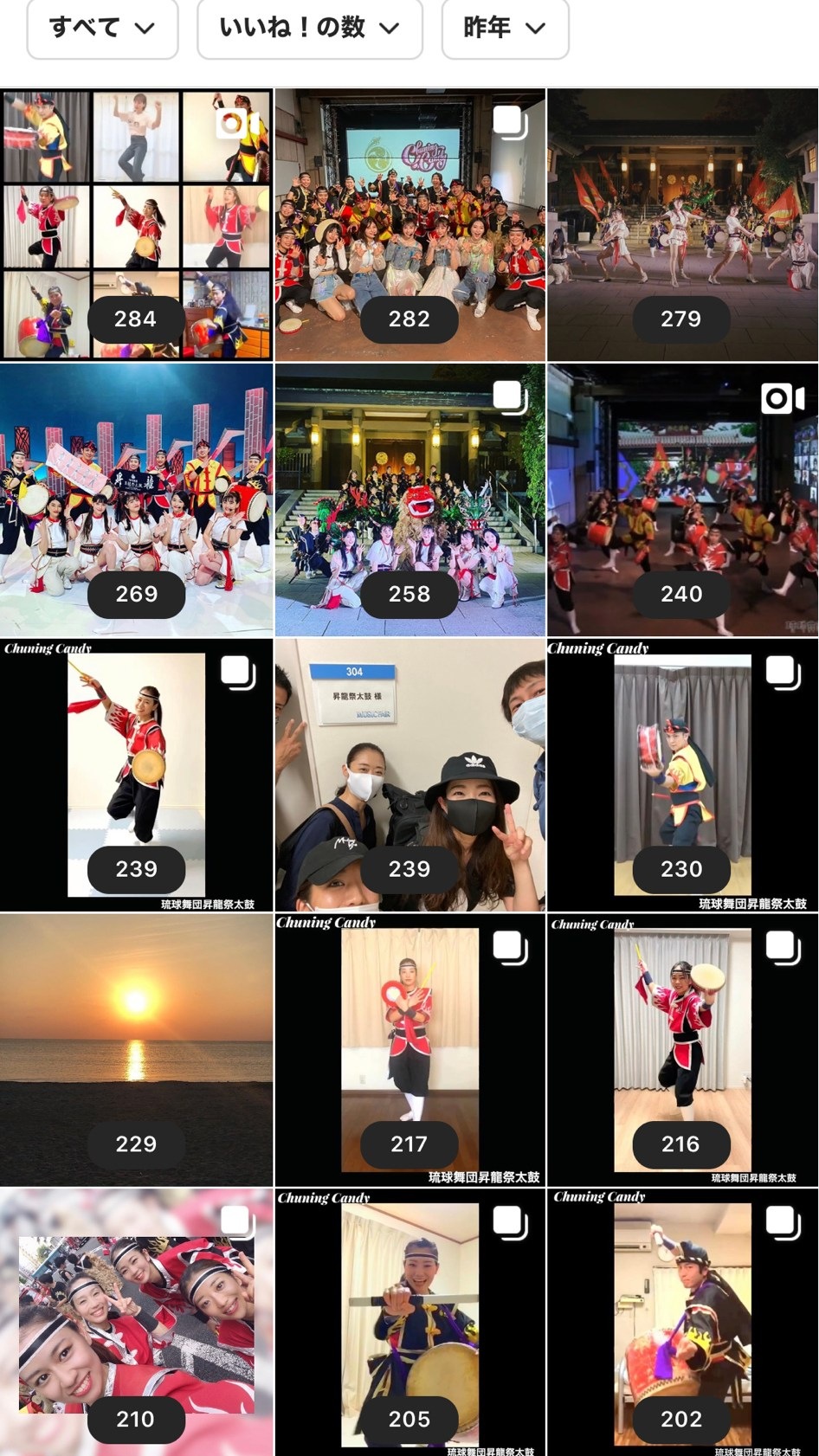Open the drummer post with 202 likes
The height and width of the screenshot is (1456, 819).
pos(683,1323)
